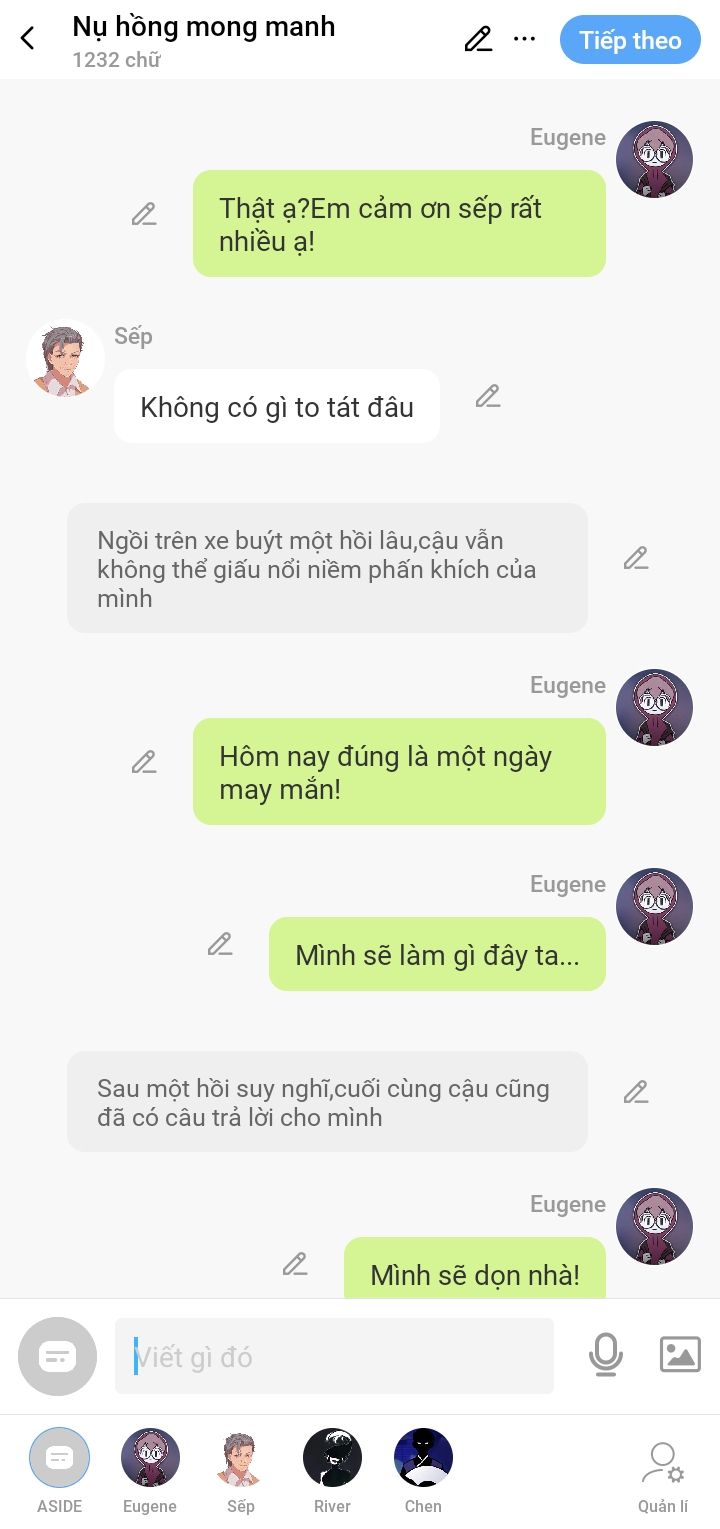This screenshot has height=1529, width=720.
Task: Edit the message "Không có gì to tát đâu"
Action: [x=488, y=397]
